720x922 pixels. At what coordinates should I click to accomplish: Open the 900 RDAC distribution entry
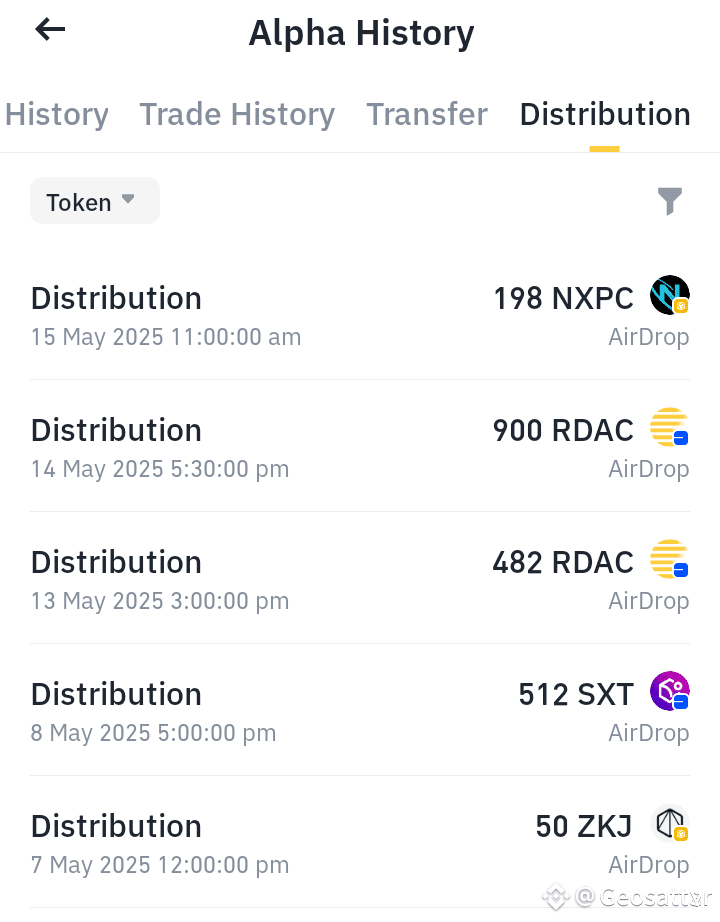360,447
